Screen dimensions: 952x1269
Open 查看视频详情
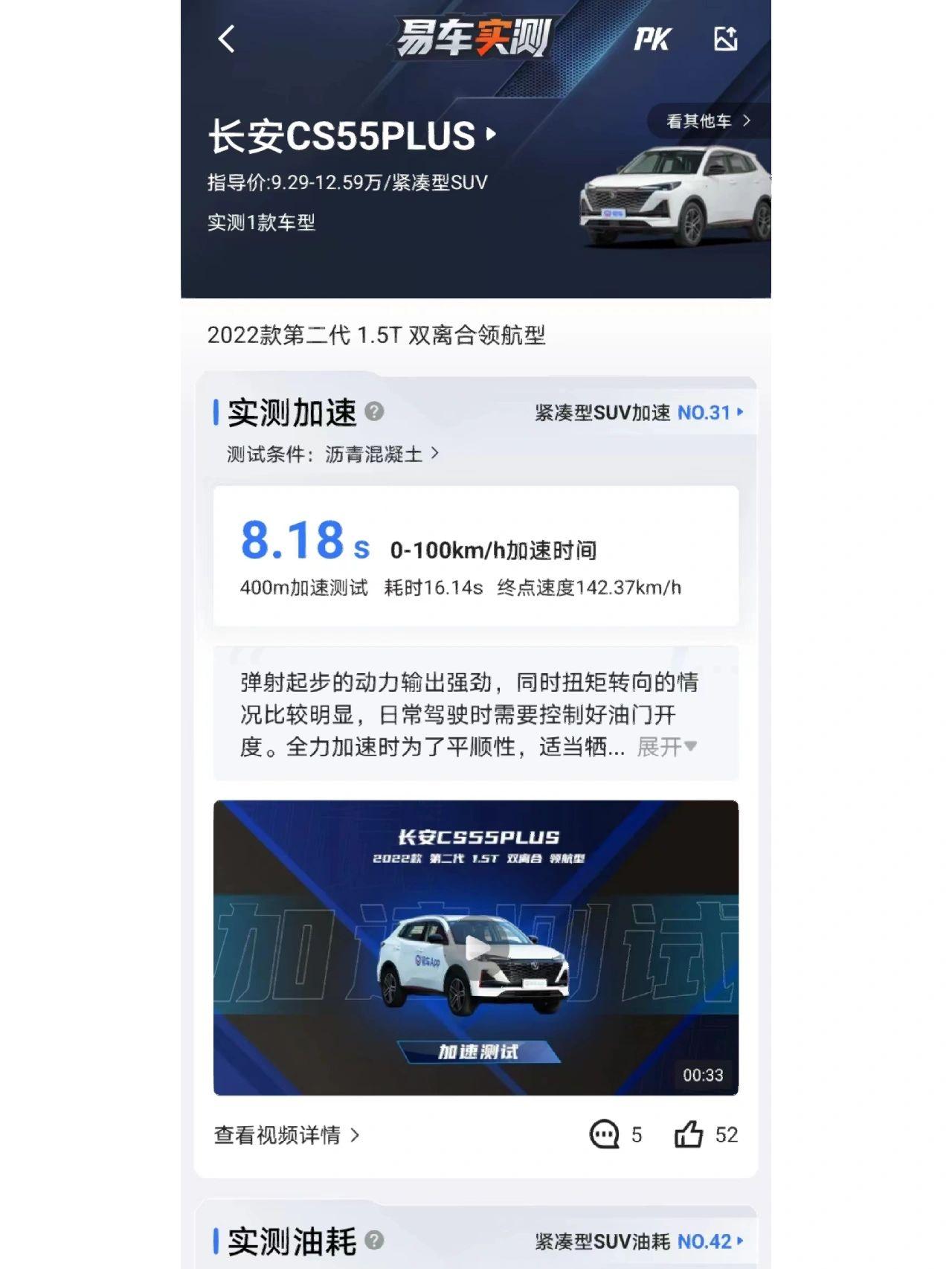(x=286, y=1135)
